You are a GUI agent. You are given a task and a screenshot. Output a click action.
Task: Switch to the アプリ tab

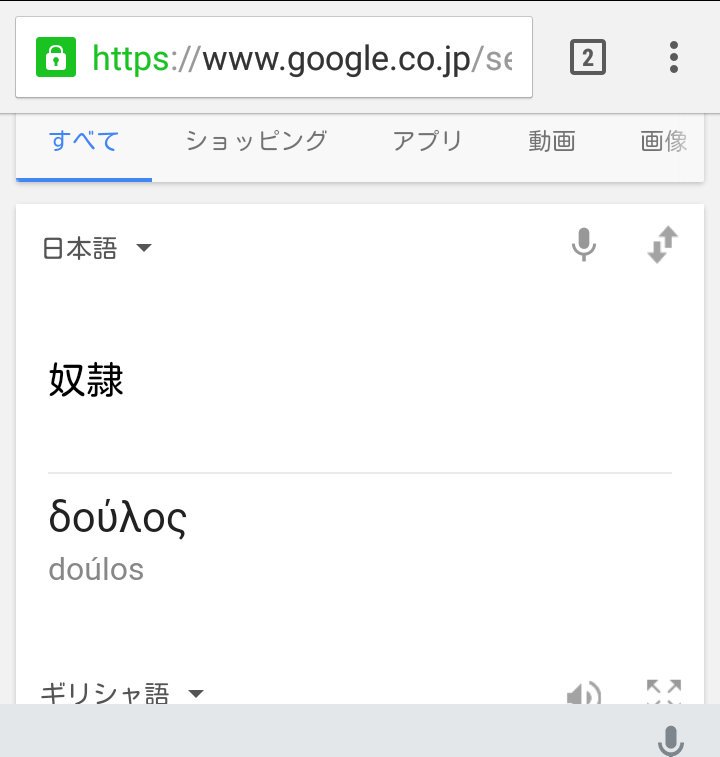(x=427, y=141)
